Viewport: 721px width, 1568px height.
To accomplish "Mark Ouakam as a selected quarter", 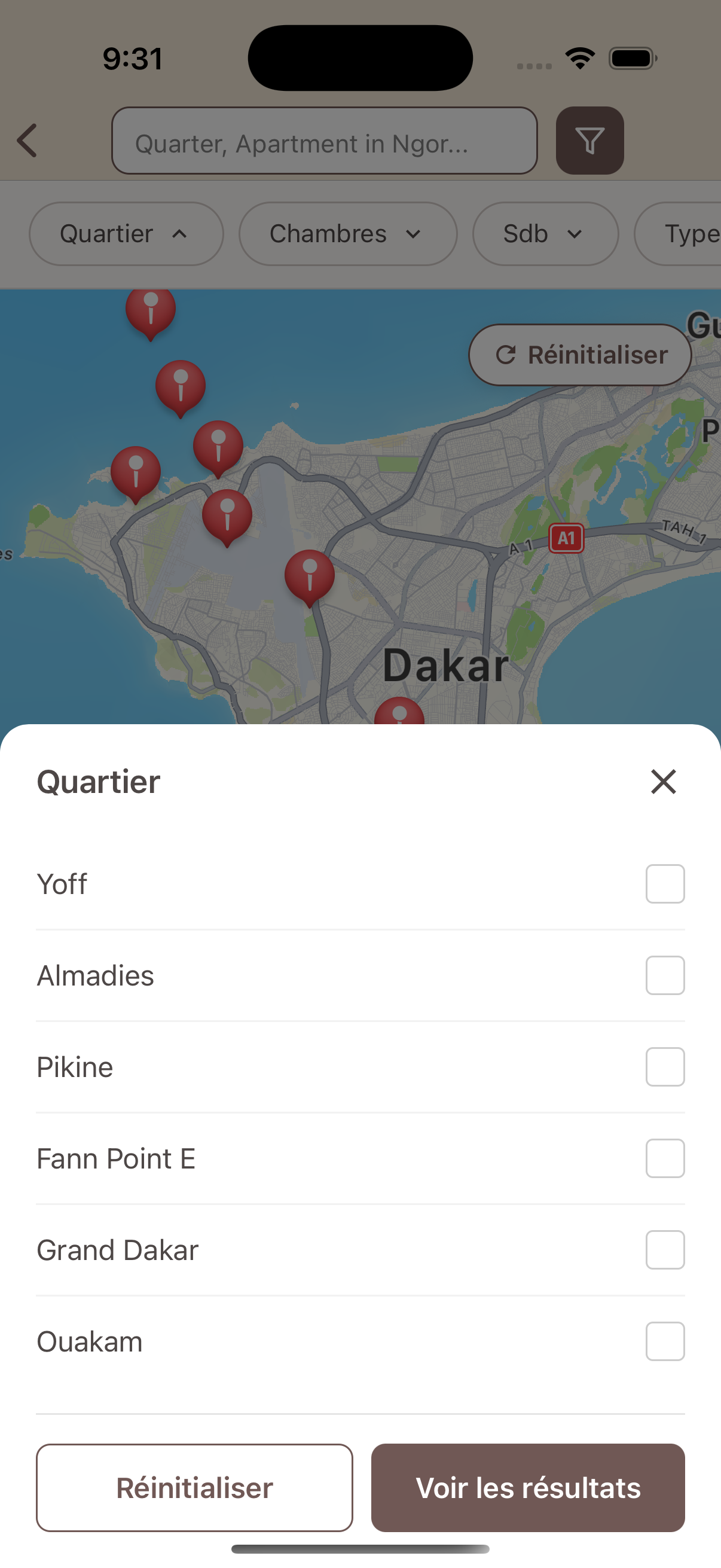I will 664,1341.
